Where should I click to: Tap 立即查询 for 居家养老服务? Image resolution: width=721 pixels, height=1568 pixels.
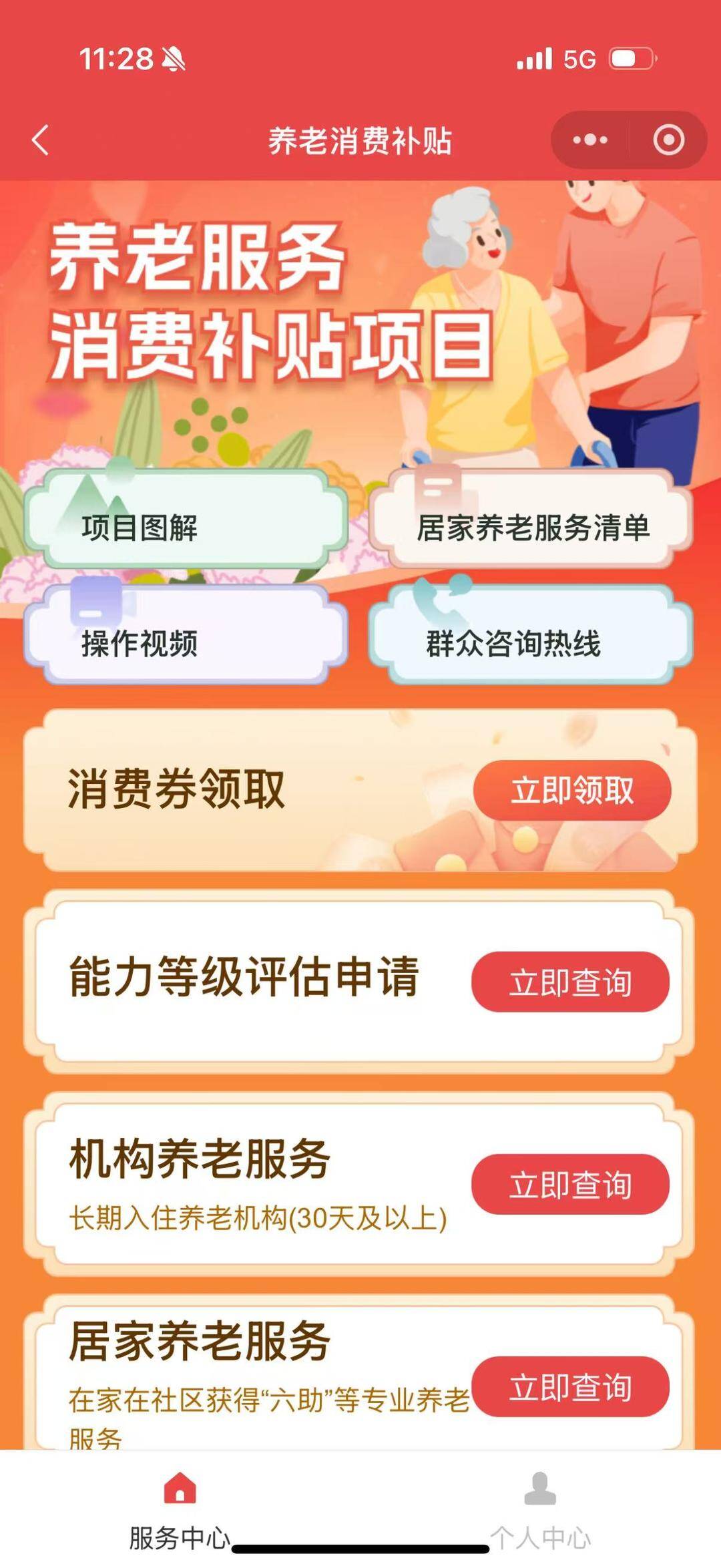click(570, 1386)
